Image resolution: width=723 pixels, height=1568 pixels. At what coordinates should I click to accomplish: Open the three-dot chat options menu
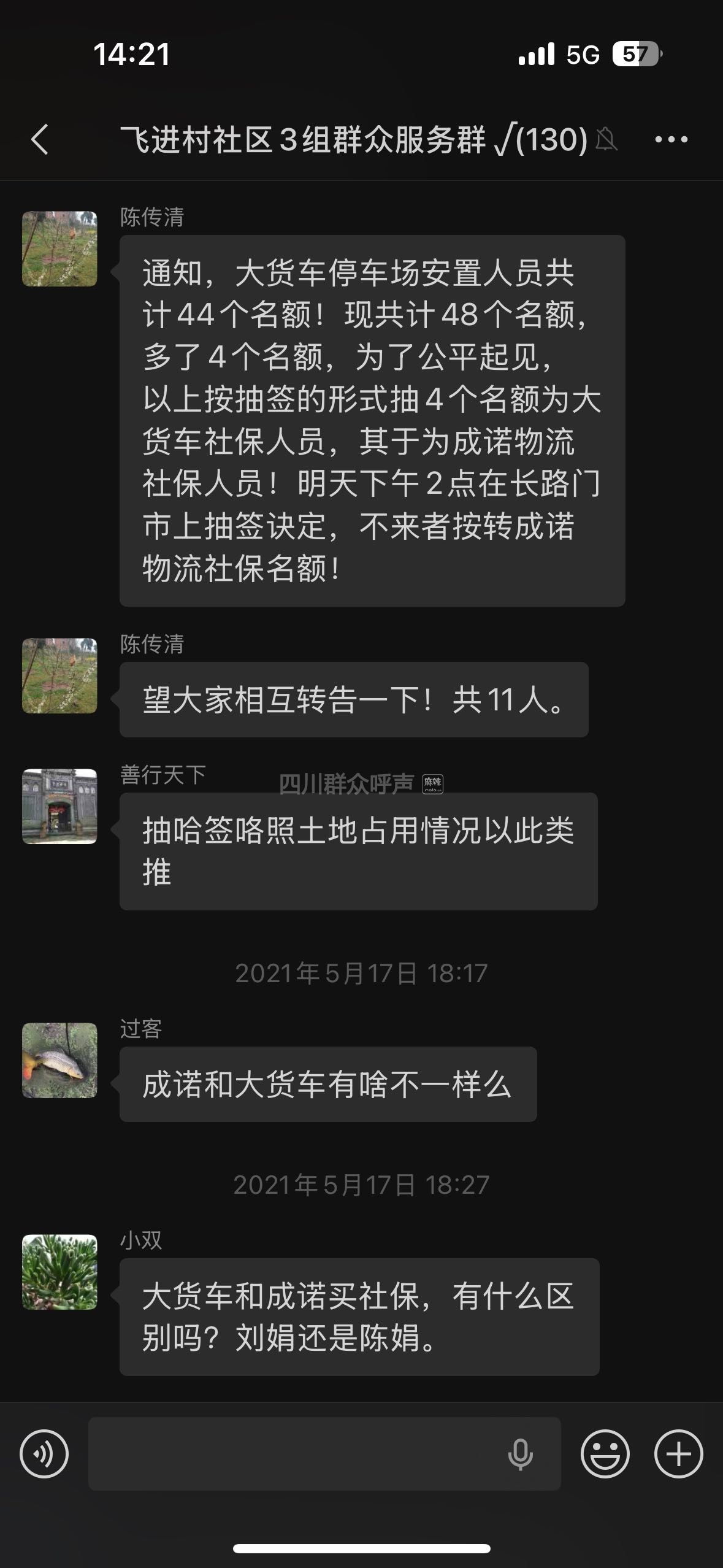[671, 140]
